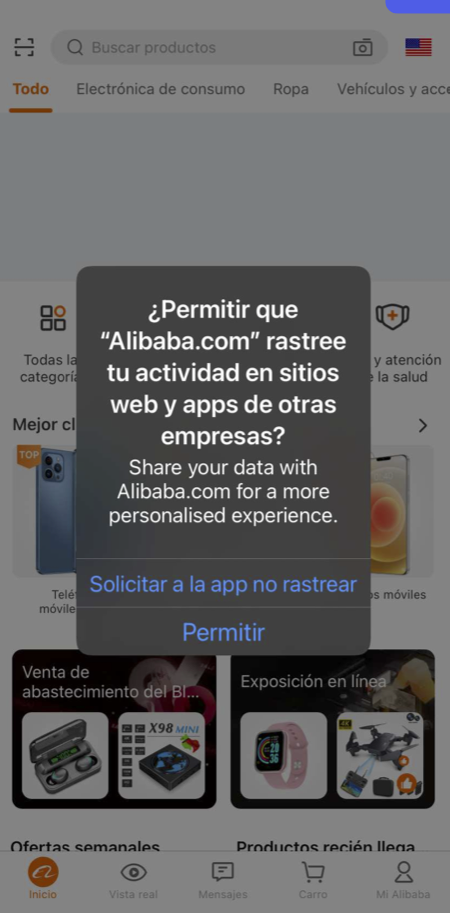
Task: Go to Vista real tab
Action: point(133,880)
